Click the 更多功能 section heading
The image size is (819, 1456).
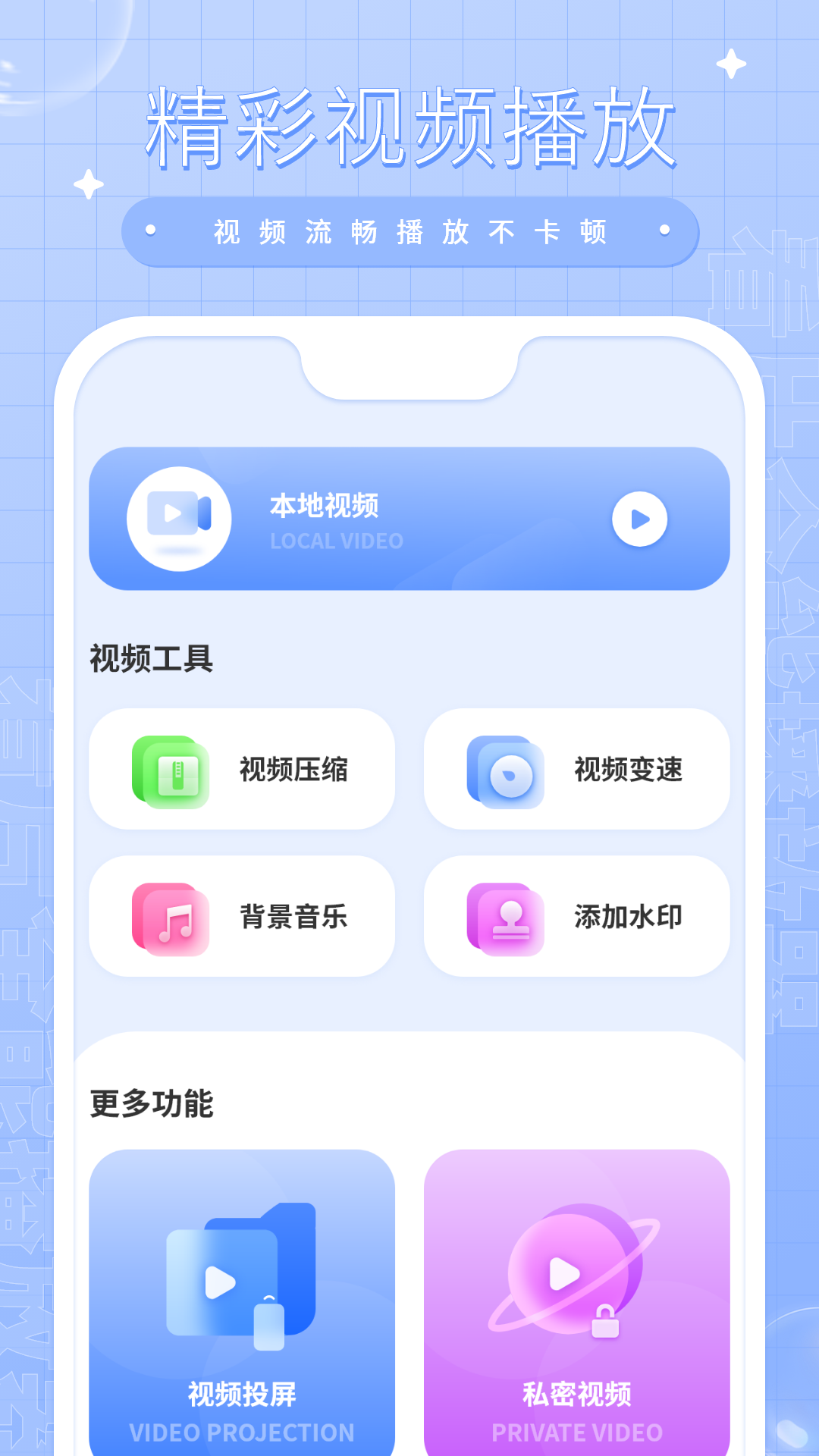149,1103
